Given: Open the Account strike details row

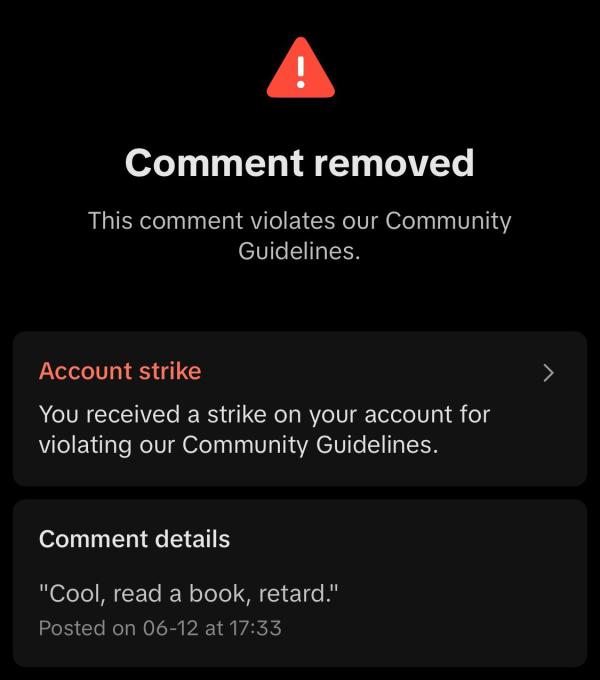Looking at the screenshot, I should [298, 407].
